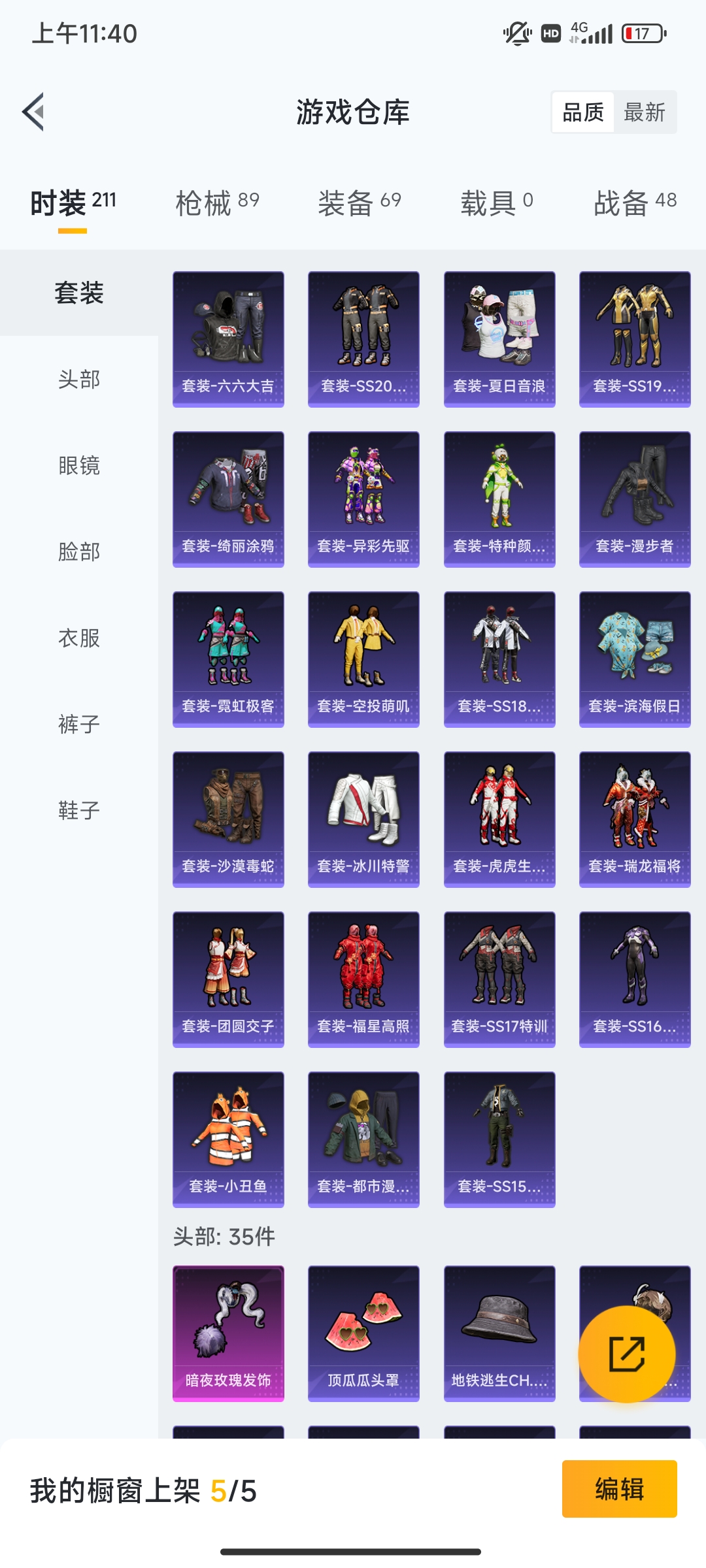The width and height of the screenshot is (706, 1568).
Task: Select the 品质 sort option
Action: click(583, 112)
